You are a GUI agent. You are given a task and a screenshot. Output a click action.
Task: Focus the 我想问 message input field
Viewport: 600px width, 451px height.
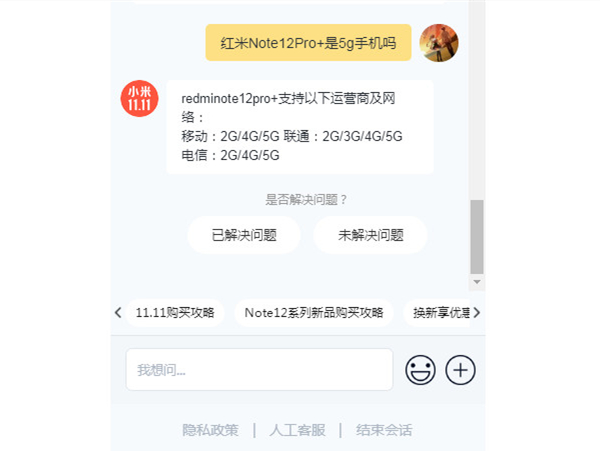[258, 370]
